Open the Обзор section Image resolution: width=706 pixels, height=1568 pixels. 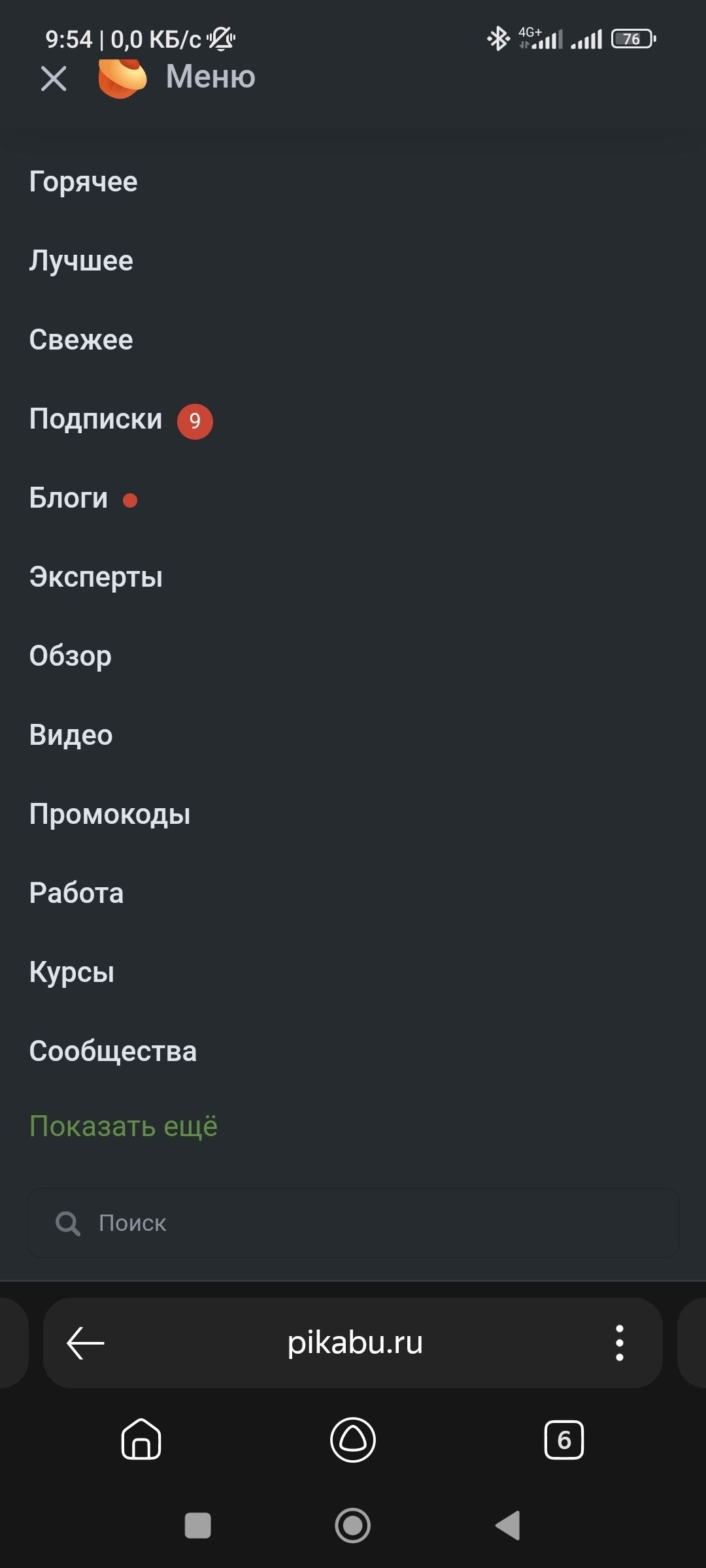tap(71, 656)
